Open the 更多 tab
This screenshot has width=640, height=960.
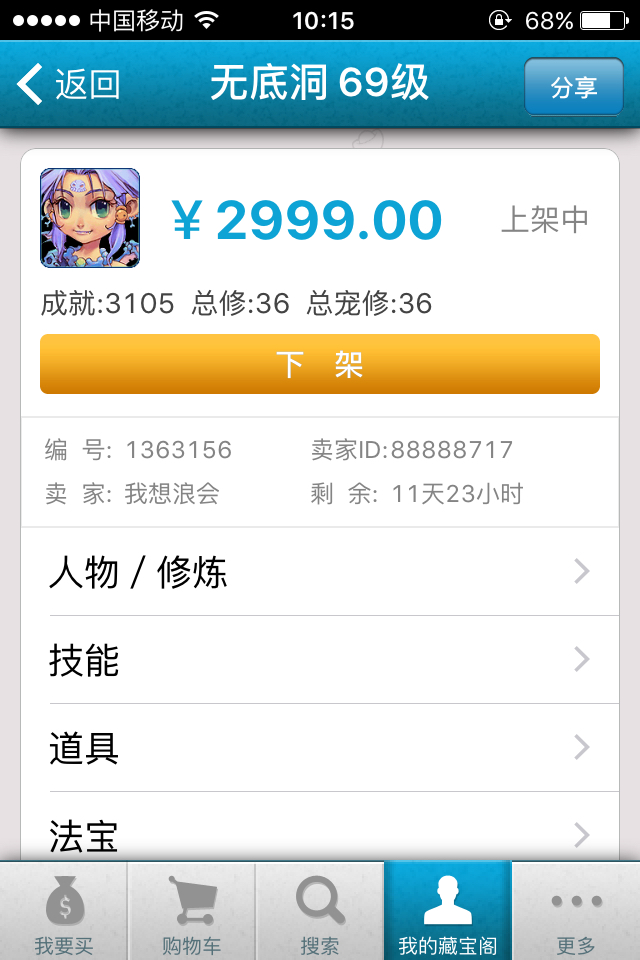576,912
